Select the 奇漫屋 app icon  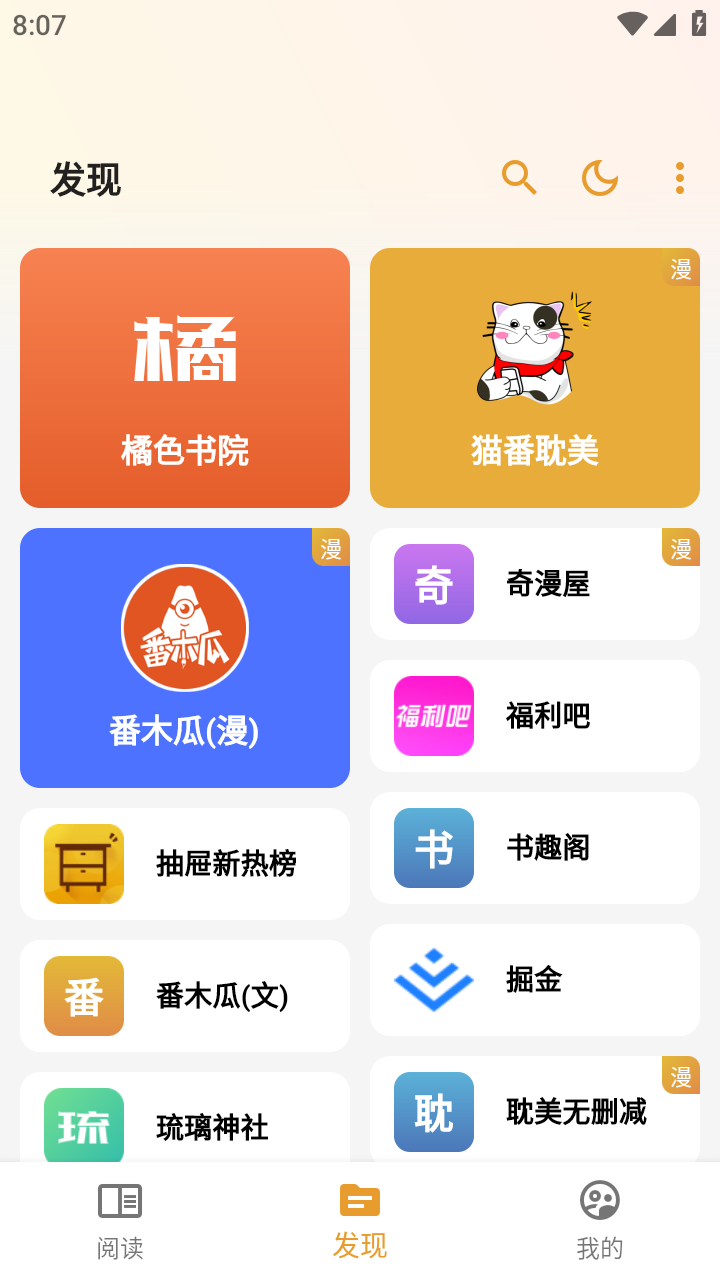(x=433, y=584)
